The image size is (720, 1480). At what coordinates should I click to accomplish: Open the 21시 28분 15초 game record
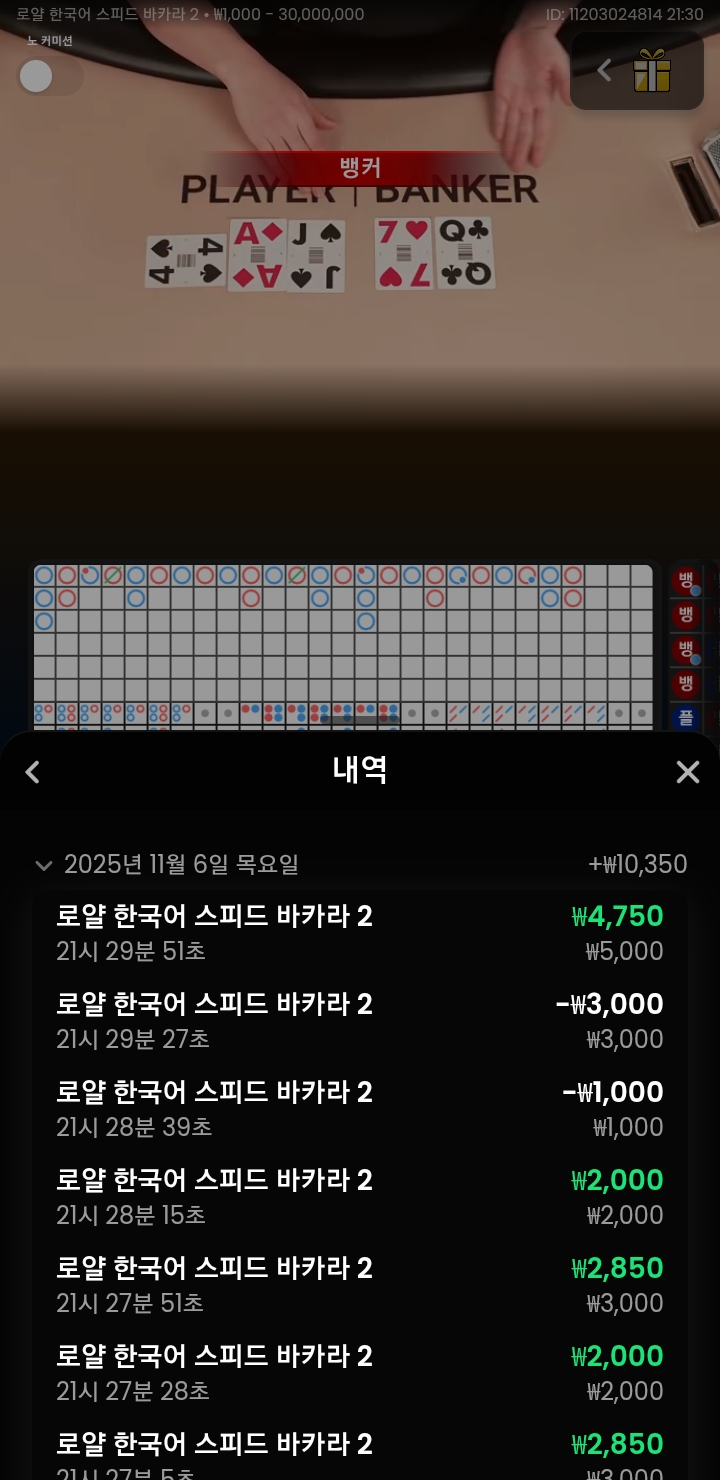point(360,1197)
